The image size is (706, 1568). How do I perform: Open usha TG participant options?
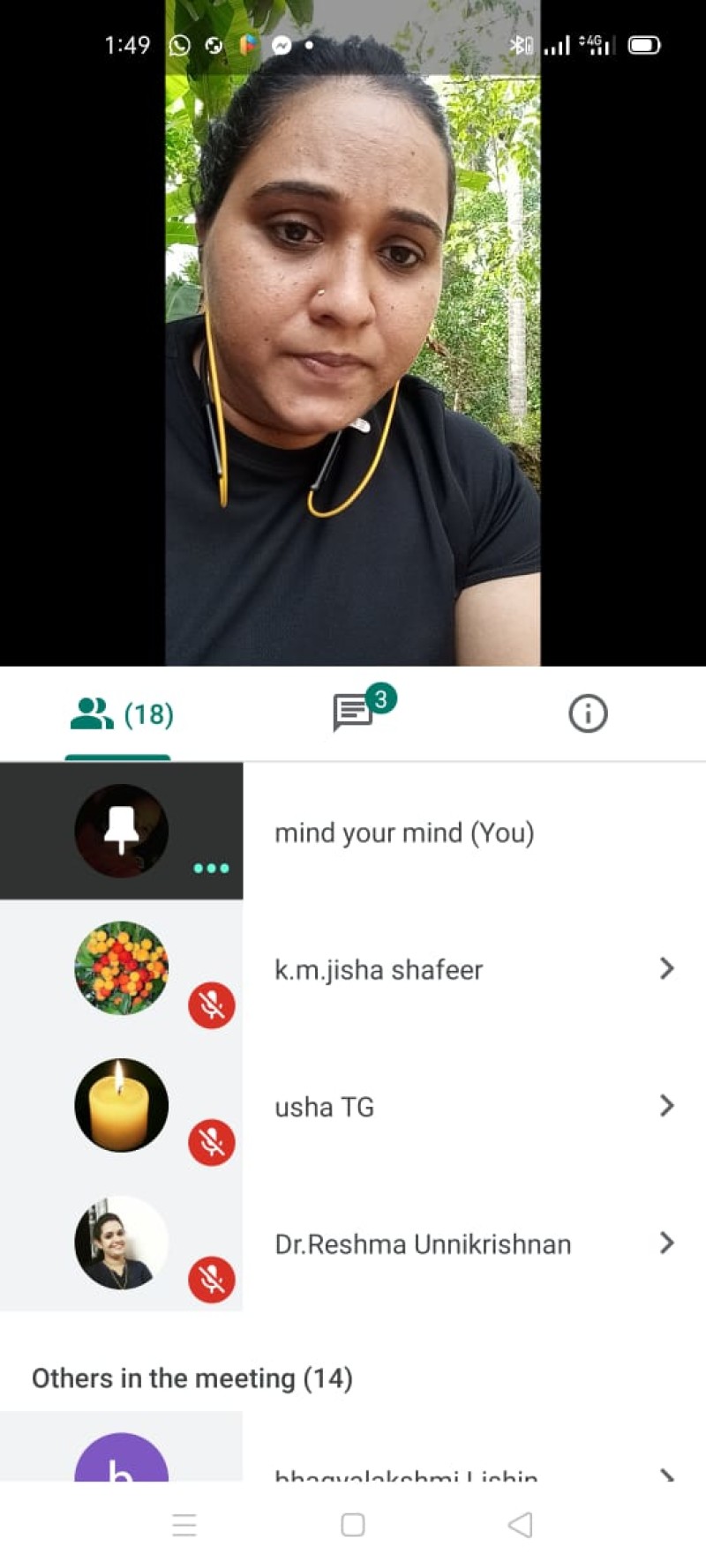pyautogui.click(x=666, y=1106)
